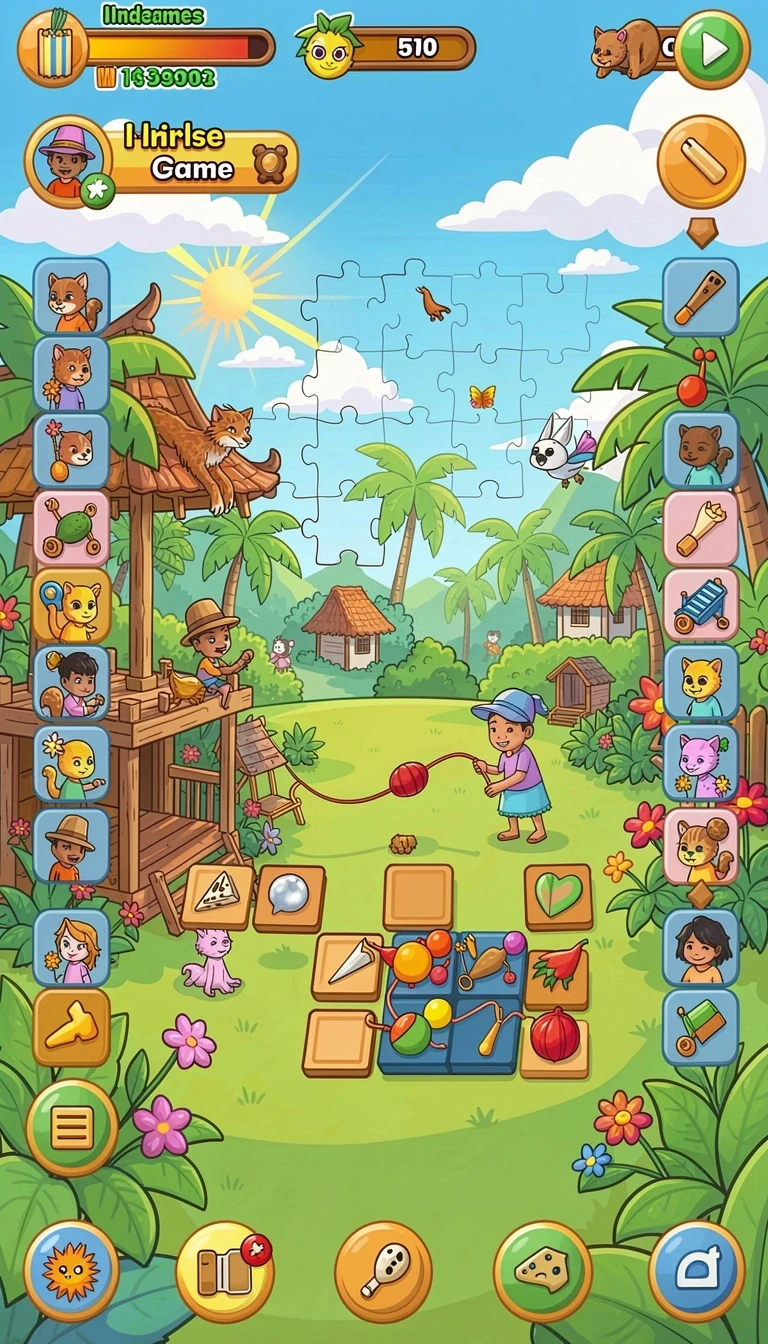Tap the bear trophy icon beside Game
Viewport: 768px width, 1344px height.
tap(270, 164)
